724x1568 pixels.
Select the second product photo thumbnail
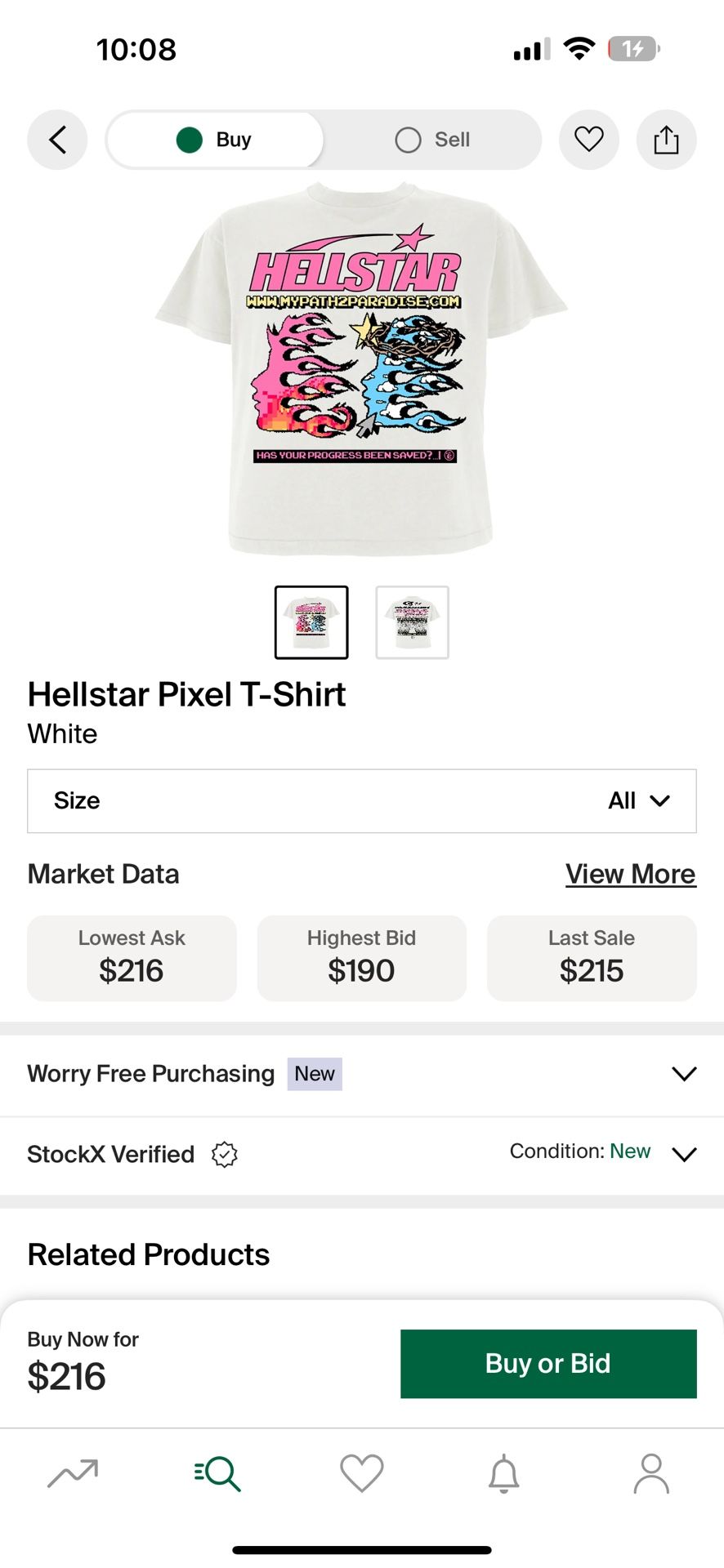coord(412,622)
